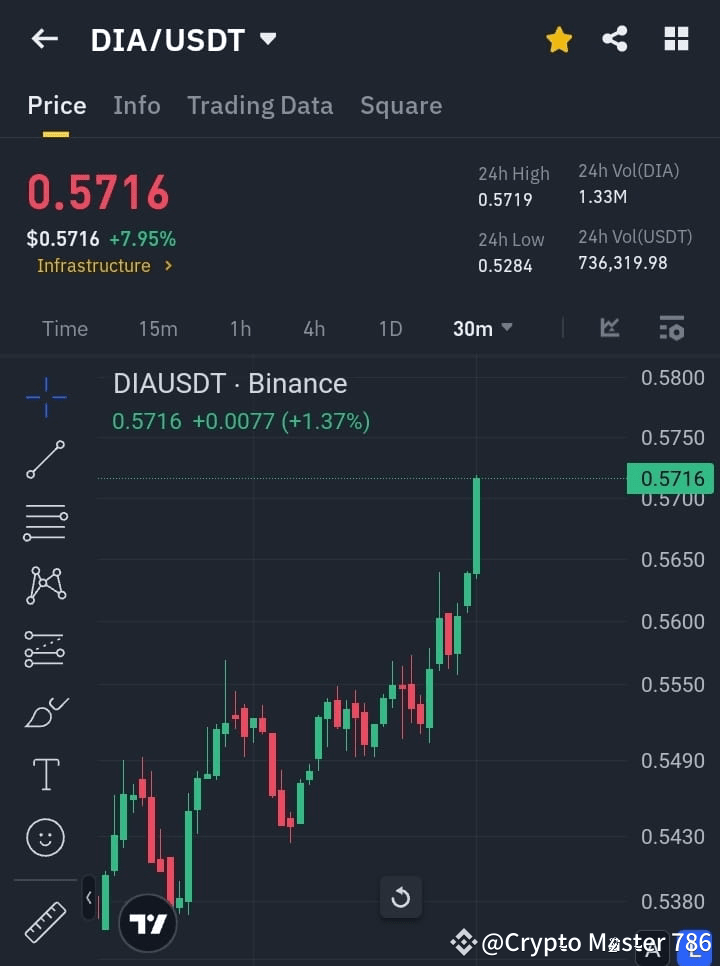Switch to the Trading Data tab
The height and width of the screenshot is (966, 720).
pyautogui.click(x=260, y=105)
